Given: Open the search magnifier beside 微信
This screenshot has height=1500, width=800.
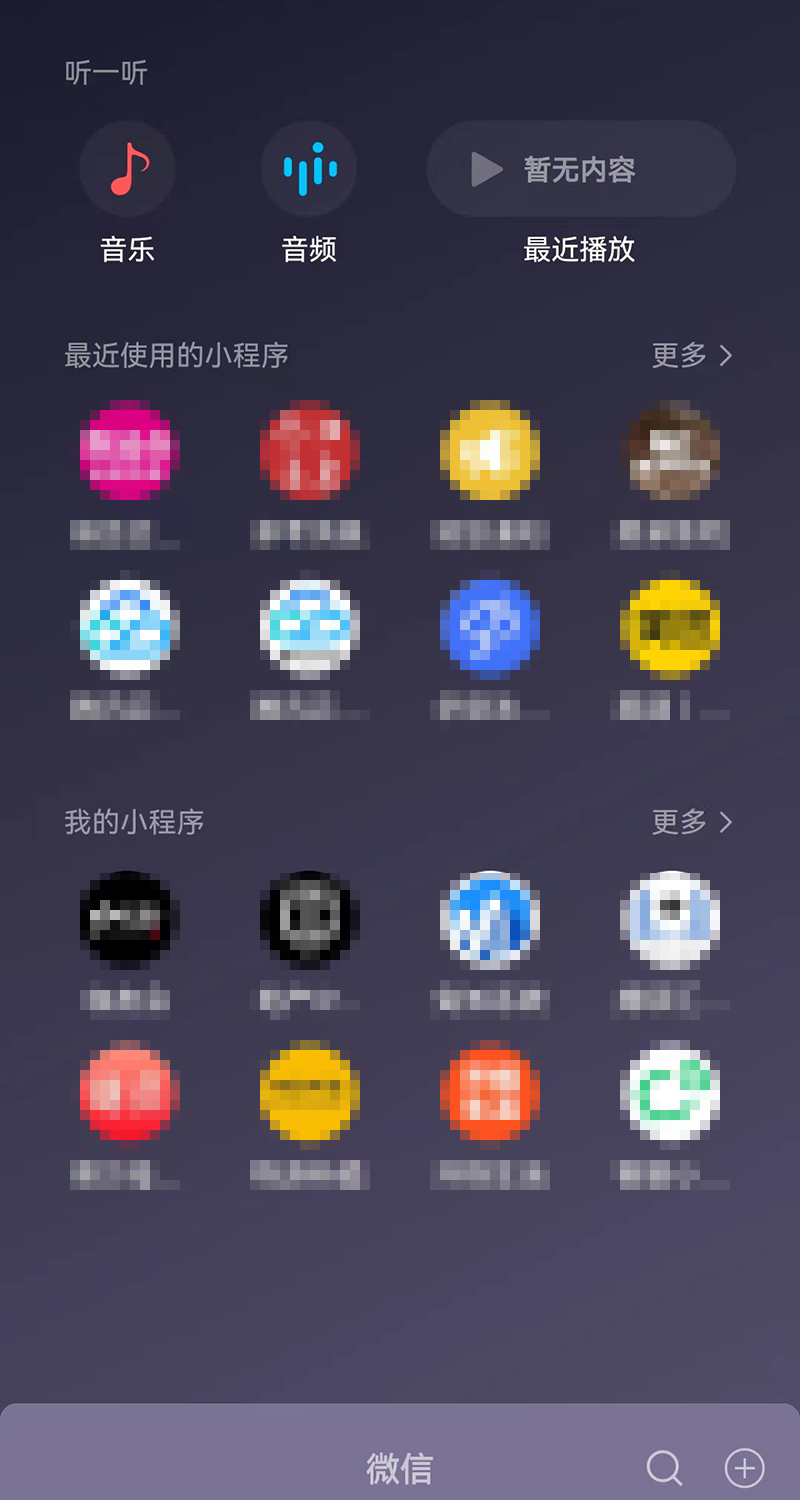Looking at the screenshot, I should click(x=664, y=1468).
